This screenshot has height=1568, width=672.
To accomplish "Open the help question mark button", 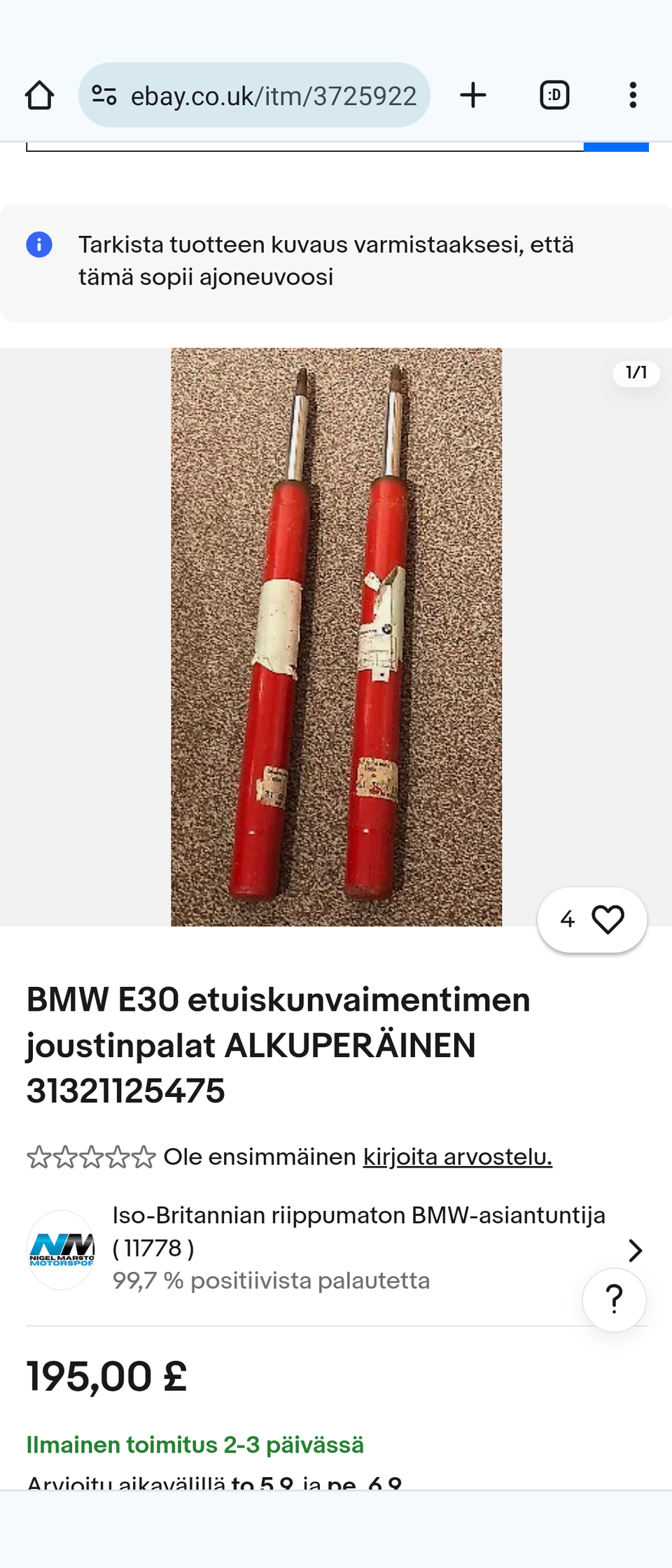I will point(614,1299).
